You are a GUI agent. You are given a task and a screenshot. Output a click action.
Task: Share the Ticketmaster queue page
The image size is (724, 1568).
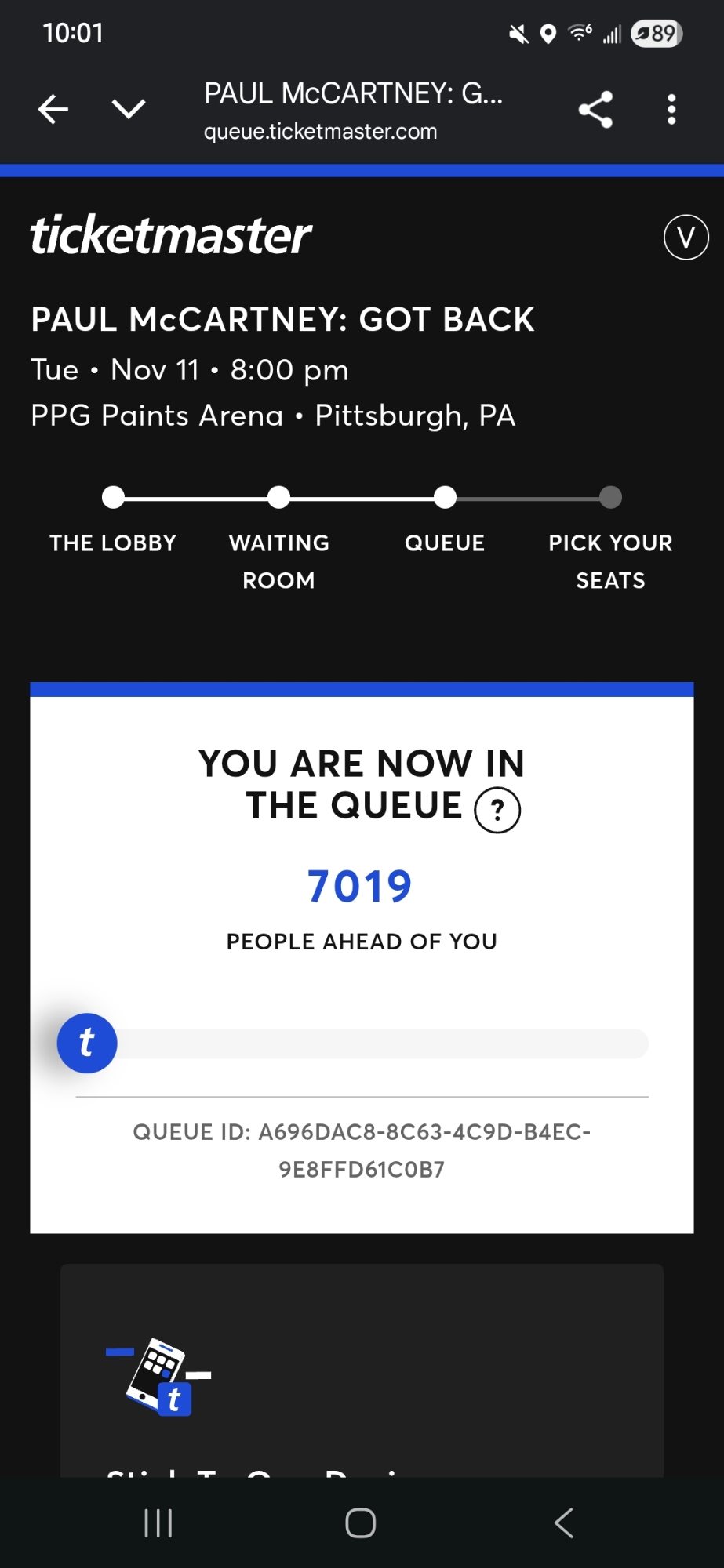pyautogui.click(x=595, y=109)
